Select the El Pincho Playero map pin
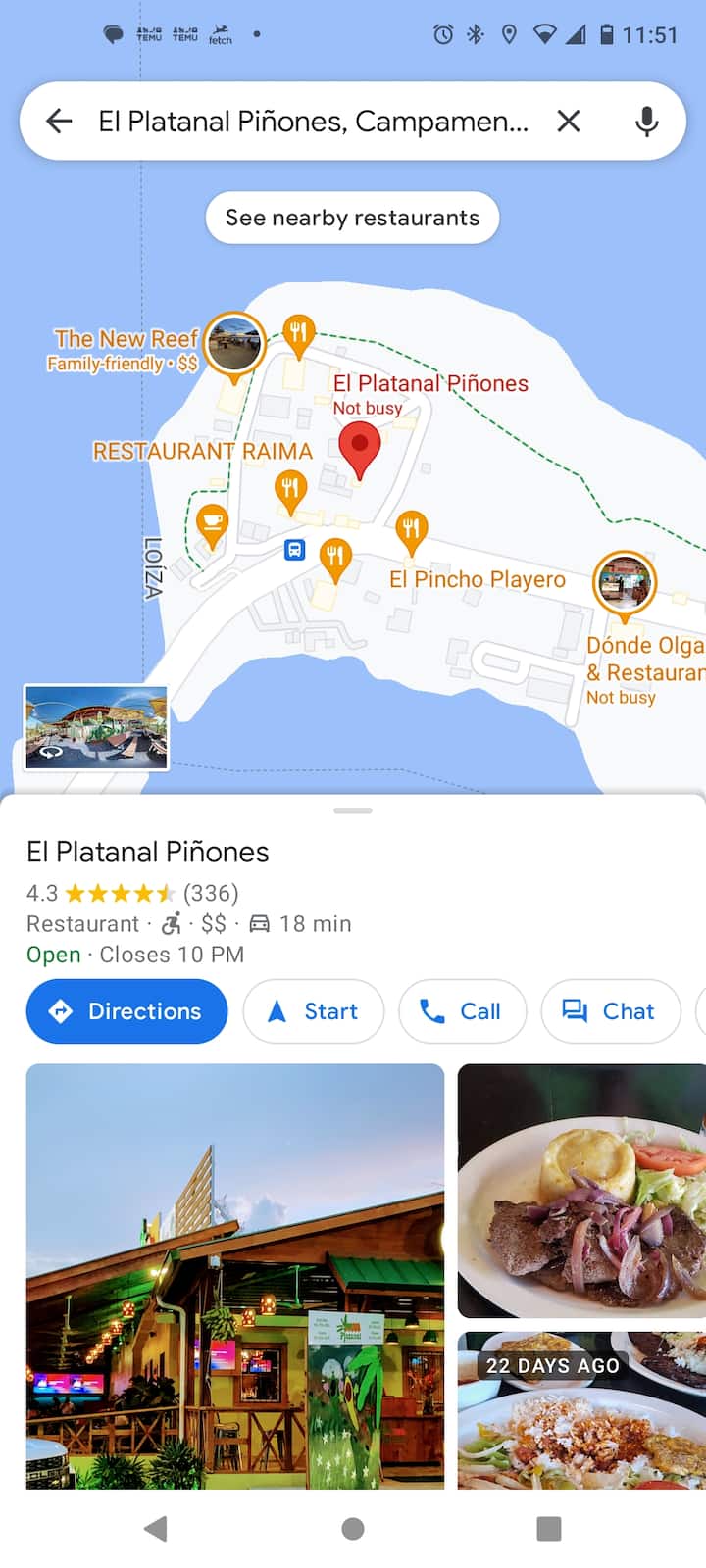 tap(412, 529)
